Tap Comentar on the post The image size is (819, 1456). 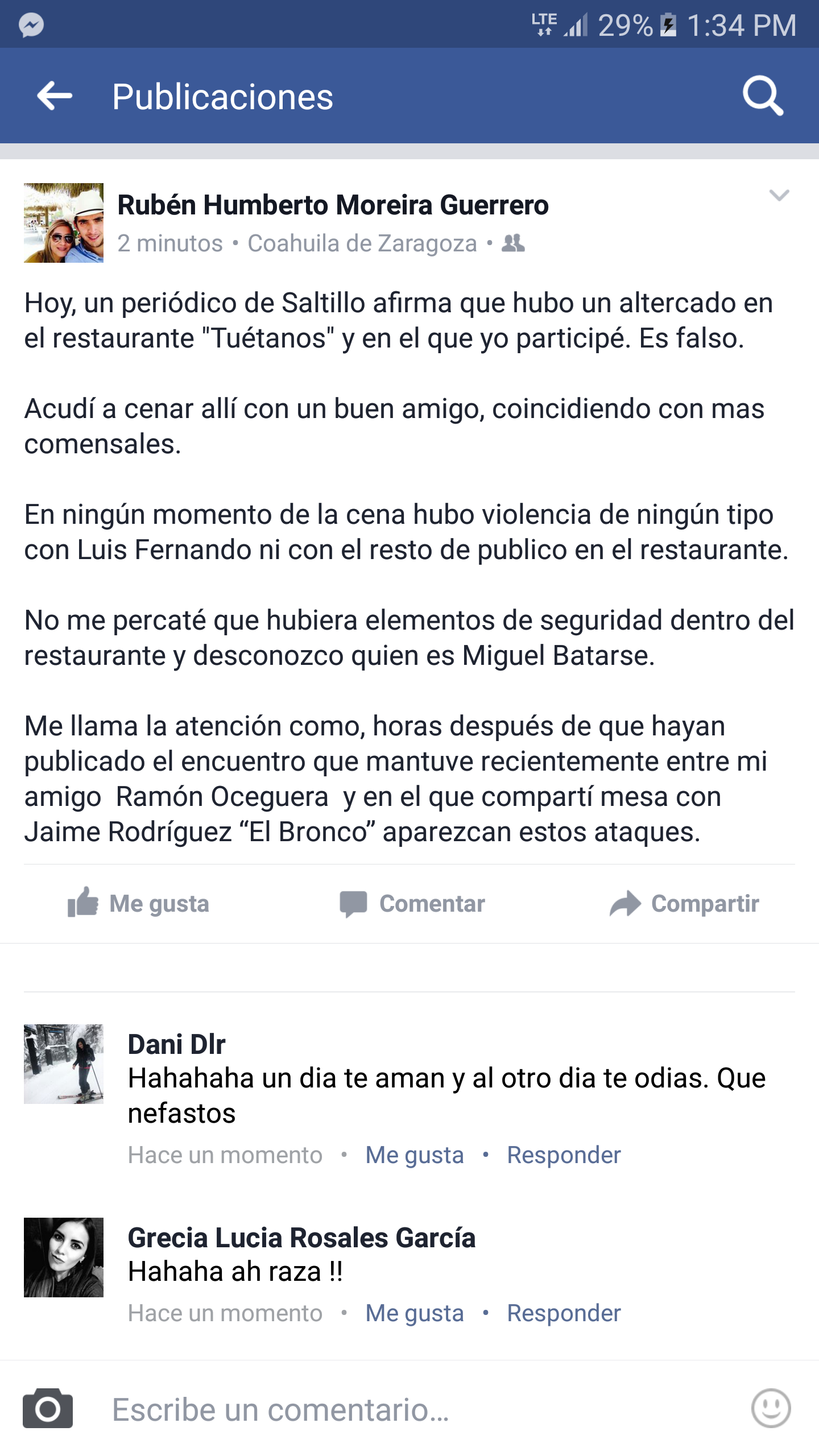[412, 903]
